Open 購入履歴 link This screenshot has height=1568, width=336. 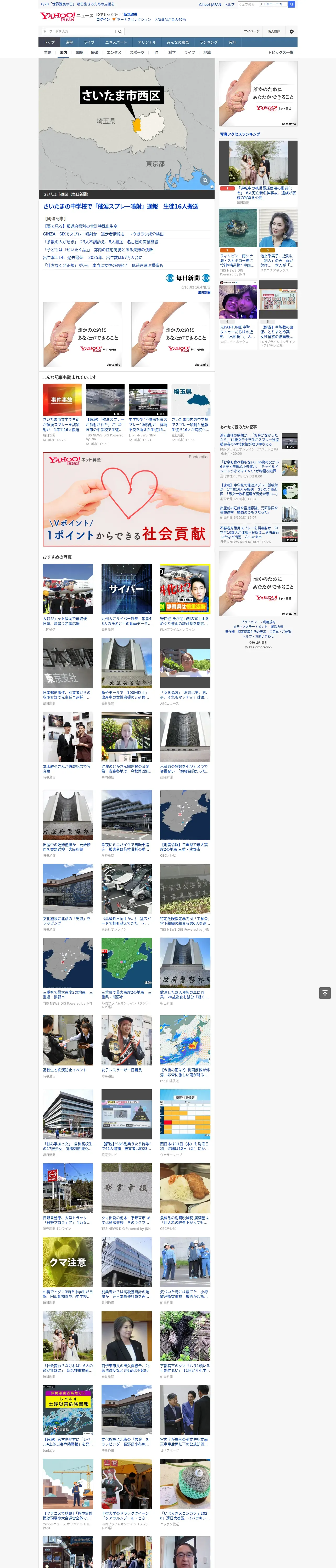coord(274,31)
